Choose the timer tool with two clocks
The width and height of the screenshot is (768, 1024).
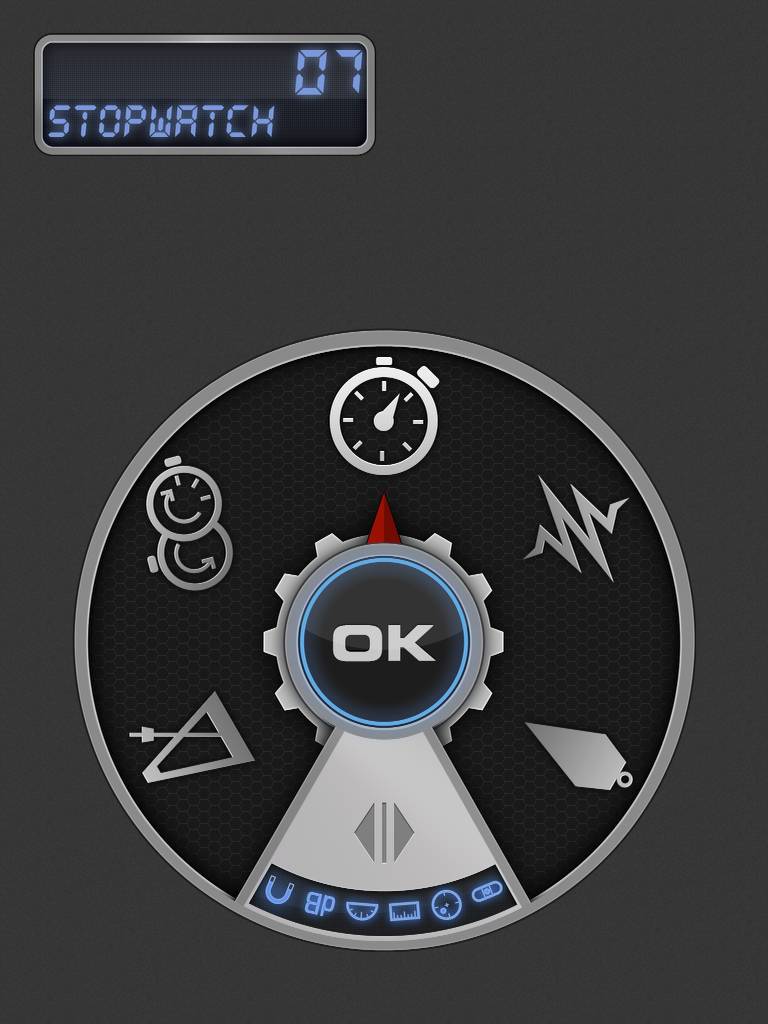[188, 524]
